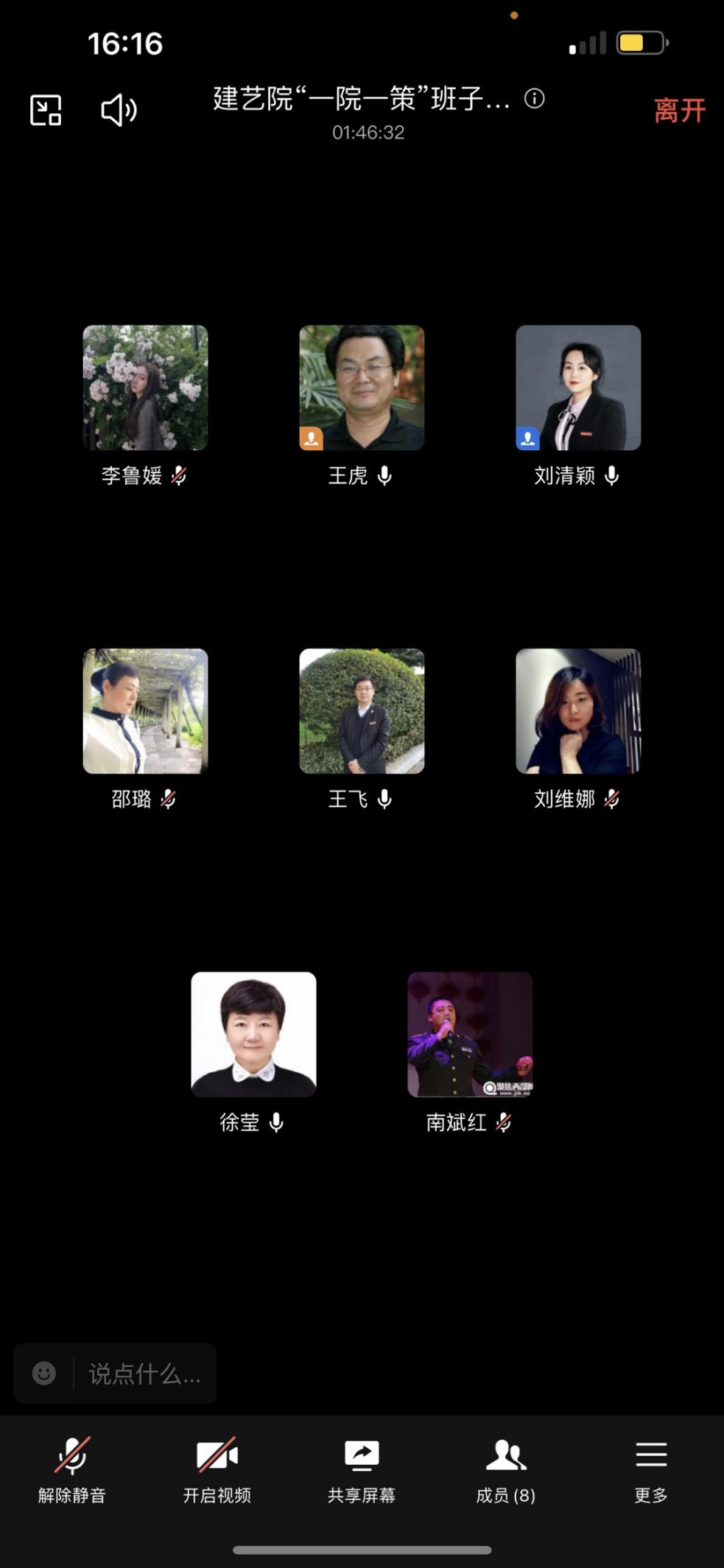Open the meeting info icon

click(x=535, y=98)
